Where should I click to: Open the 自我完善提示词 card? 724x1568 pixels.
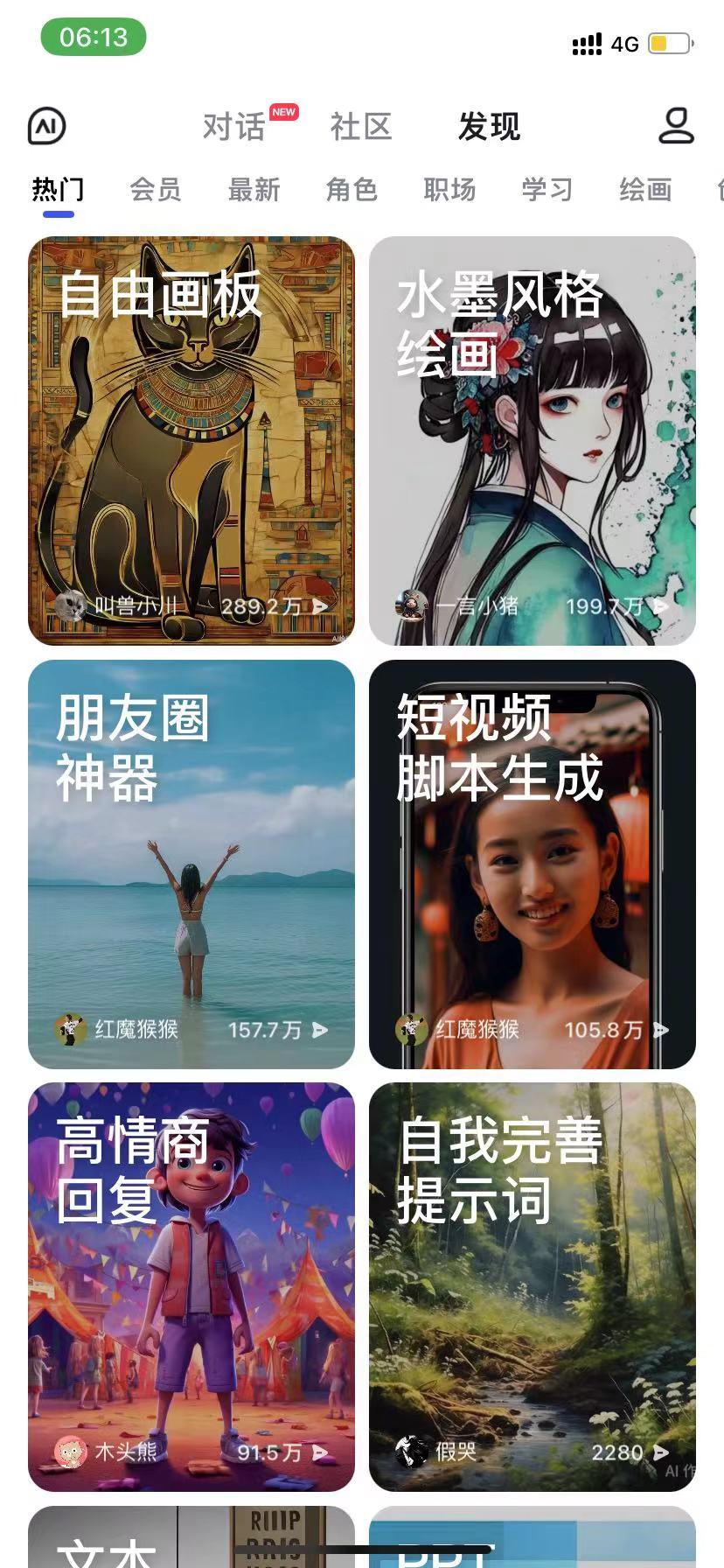pos(533,1287)
